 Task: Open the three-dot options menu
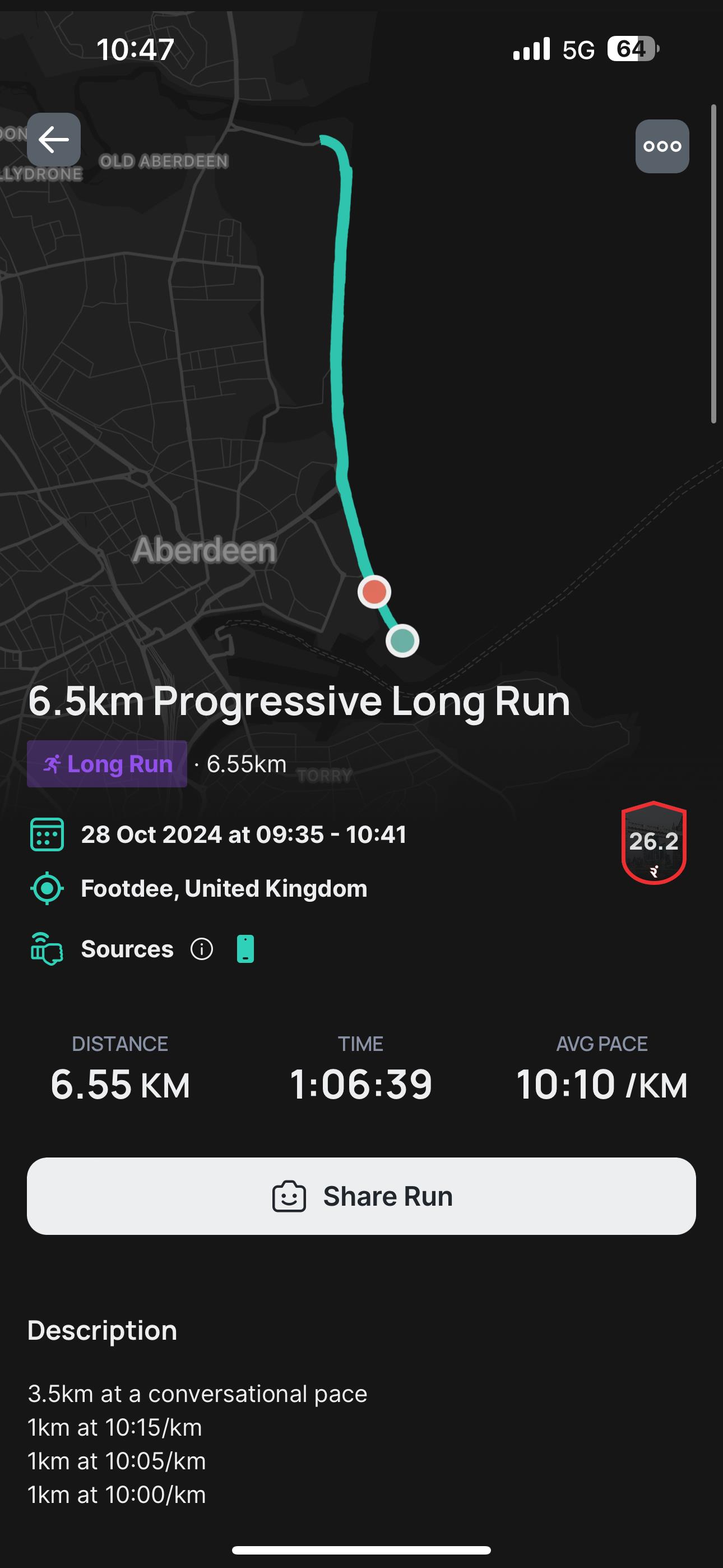(662, 147)
